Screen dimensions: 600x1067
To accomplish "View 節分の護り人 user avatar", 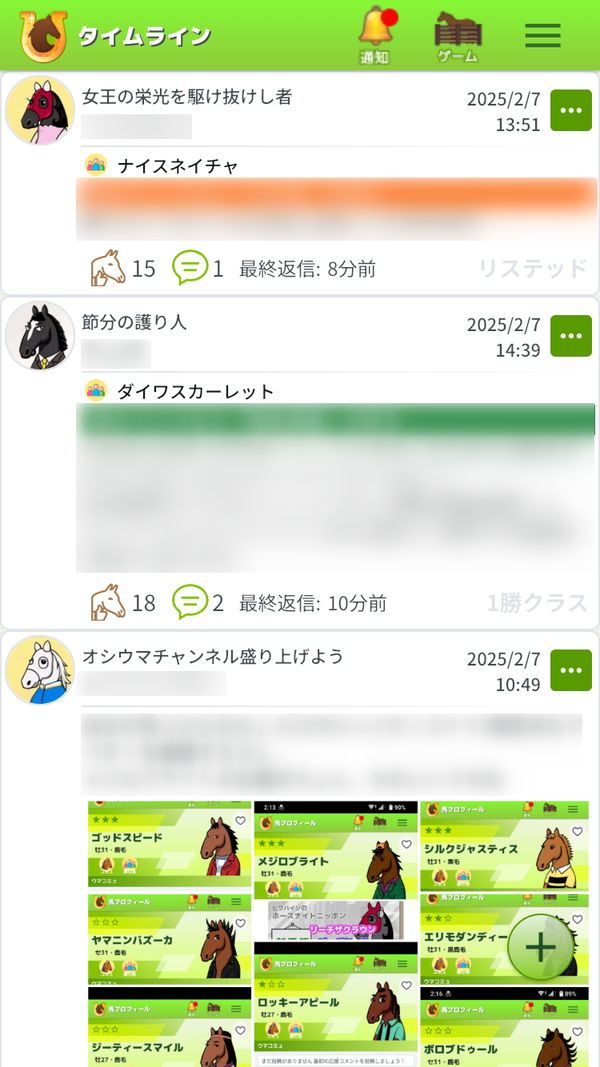I will [x=40, y=336].
